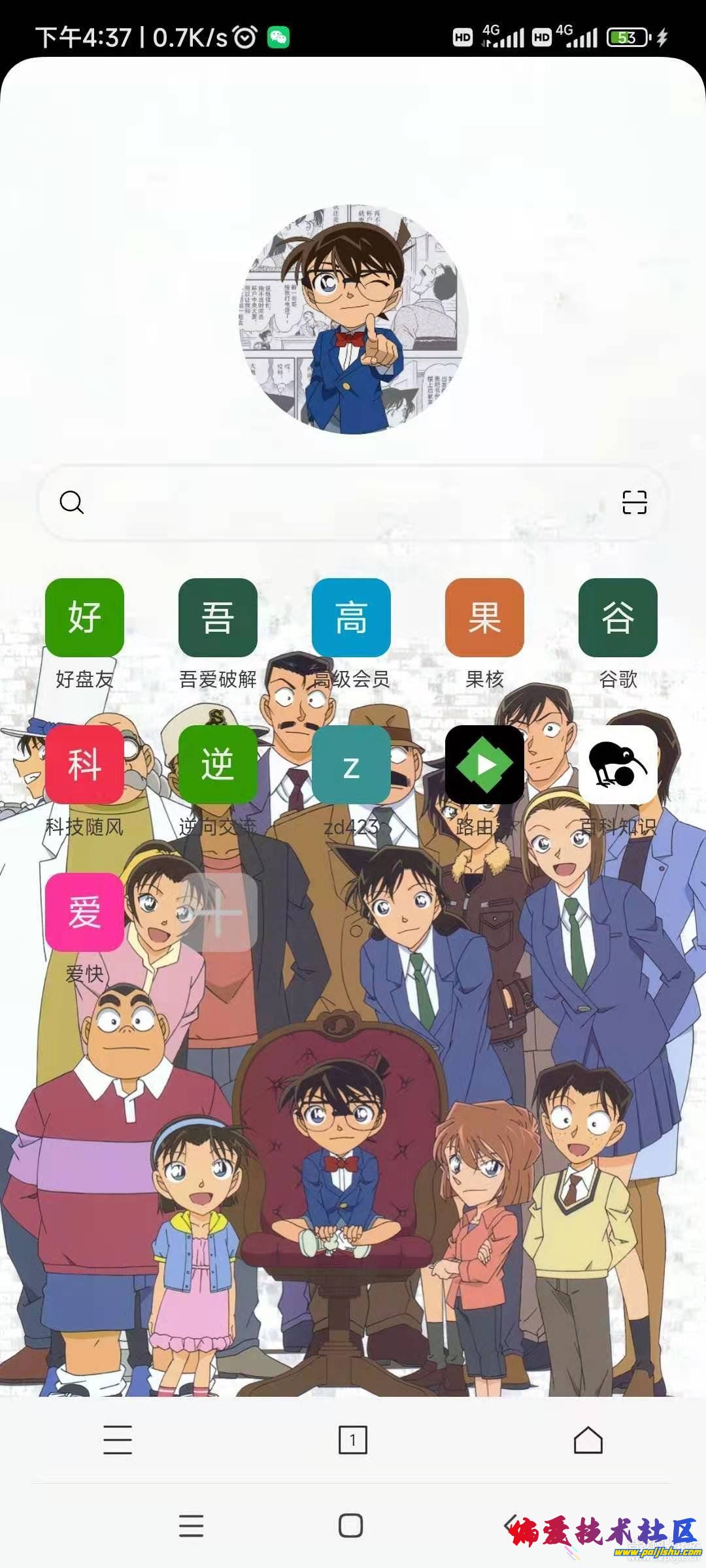The width and height of the screenshot is (706, 1568).
Task: Add a new shortcut with plus tile
Action: tap(218, 912)
